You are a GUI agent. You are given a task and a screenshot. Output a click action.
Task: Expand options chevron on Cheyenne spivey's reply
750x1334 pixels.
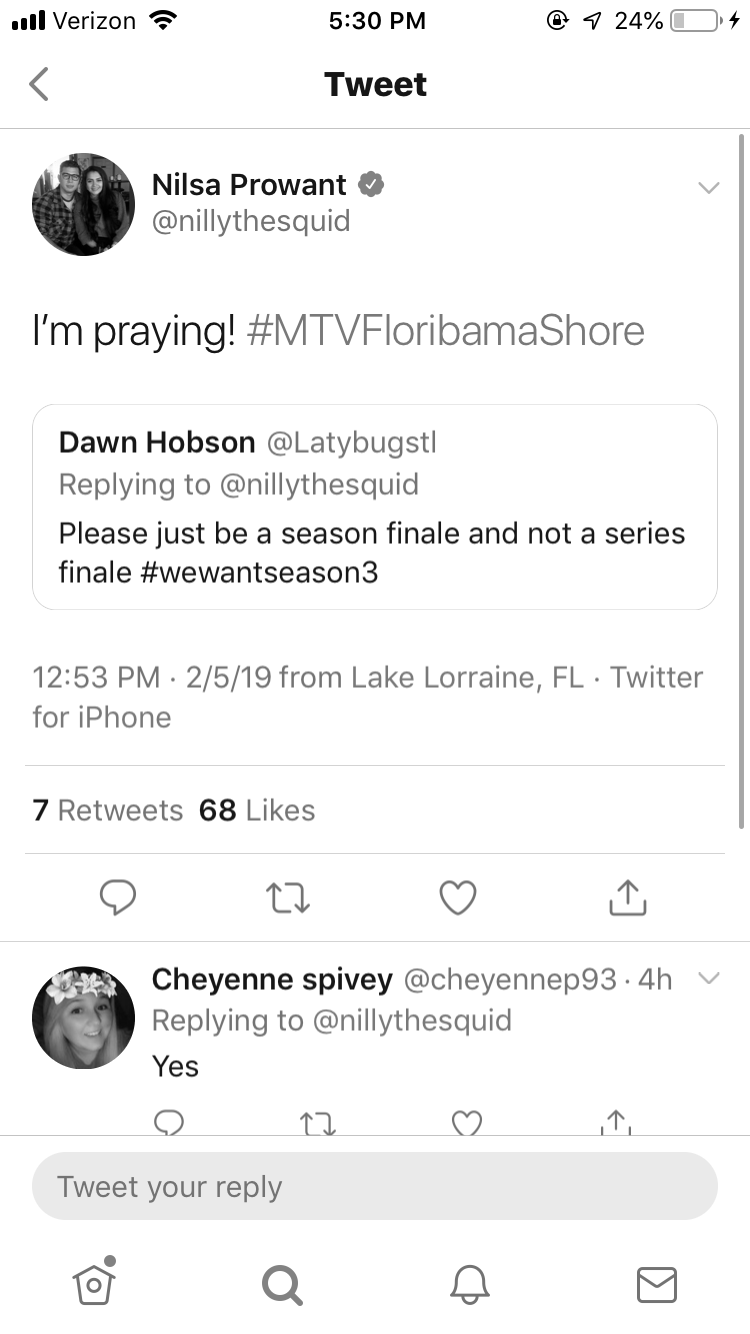pos(708,979)
